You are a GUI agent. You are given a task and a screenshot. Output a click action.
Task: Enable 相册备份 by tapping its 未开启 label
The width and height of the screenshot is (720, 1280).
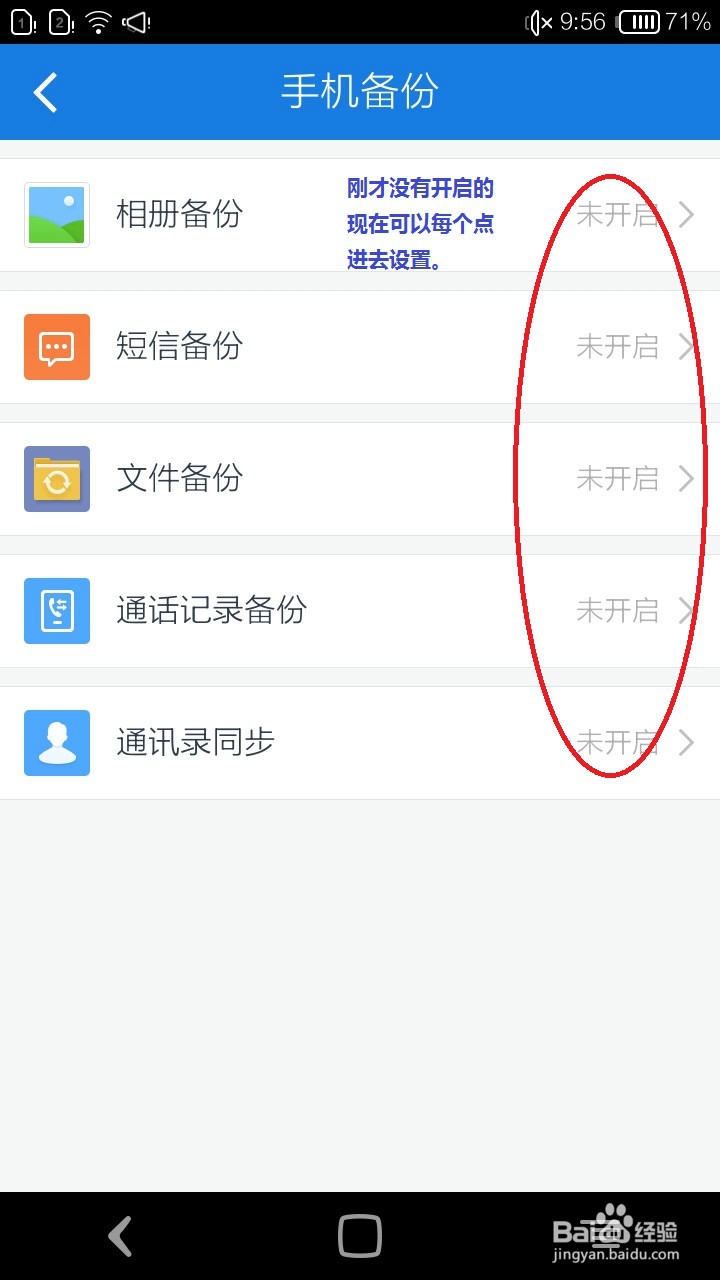[x=620, y=213]
